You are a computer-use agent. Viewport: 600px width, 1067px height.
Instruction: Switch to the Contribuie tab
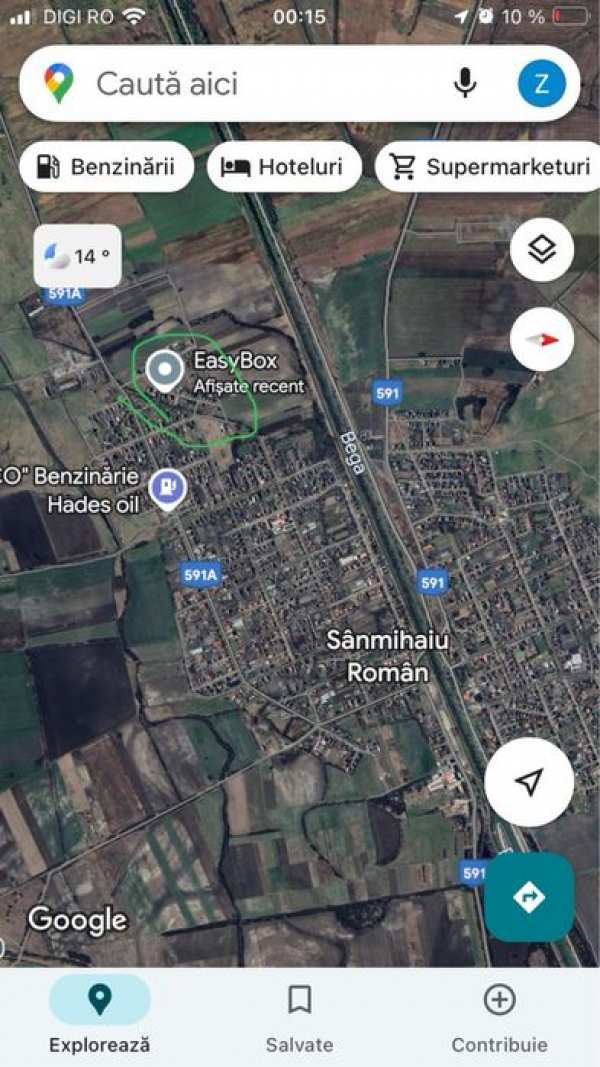coord(499,1016)
